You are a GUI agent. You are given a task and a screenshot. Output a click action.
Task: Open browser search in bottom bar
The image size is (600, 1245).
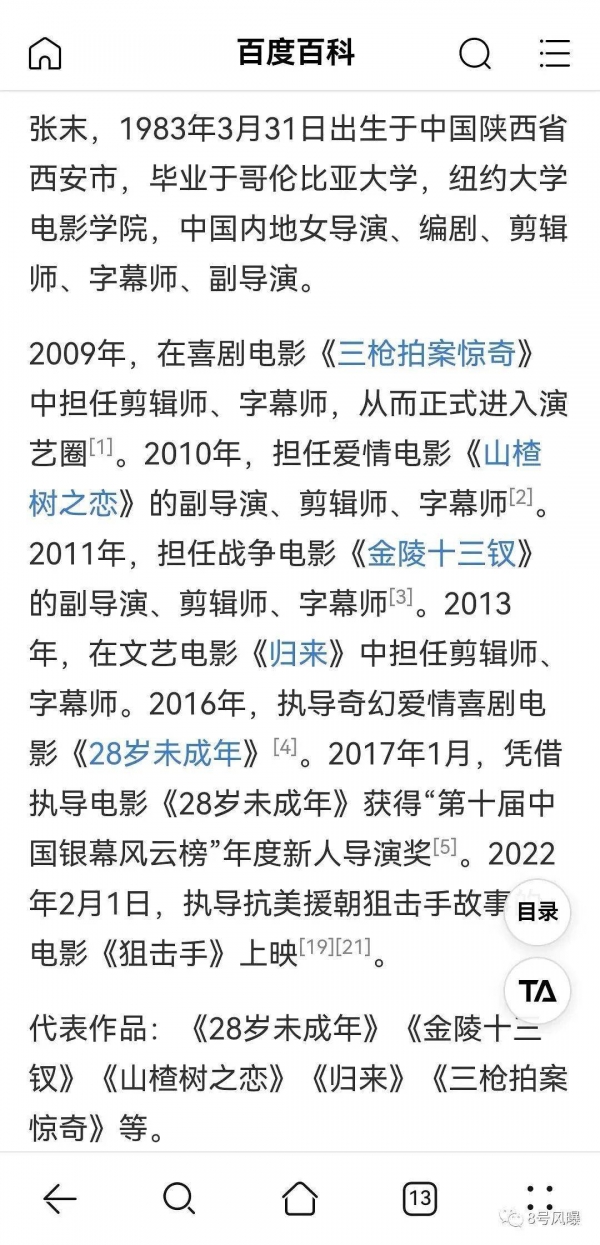point(179,1197)
